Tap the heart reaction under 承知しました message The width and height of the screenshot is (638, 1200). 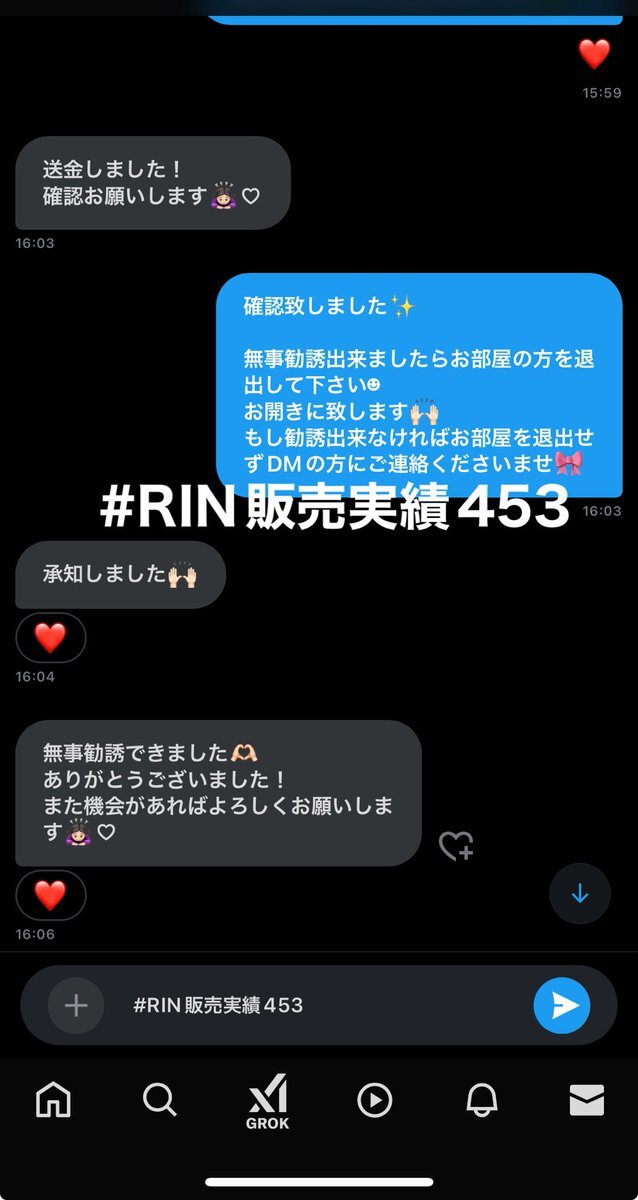click(x=51, y=638)
